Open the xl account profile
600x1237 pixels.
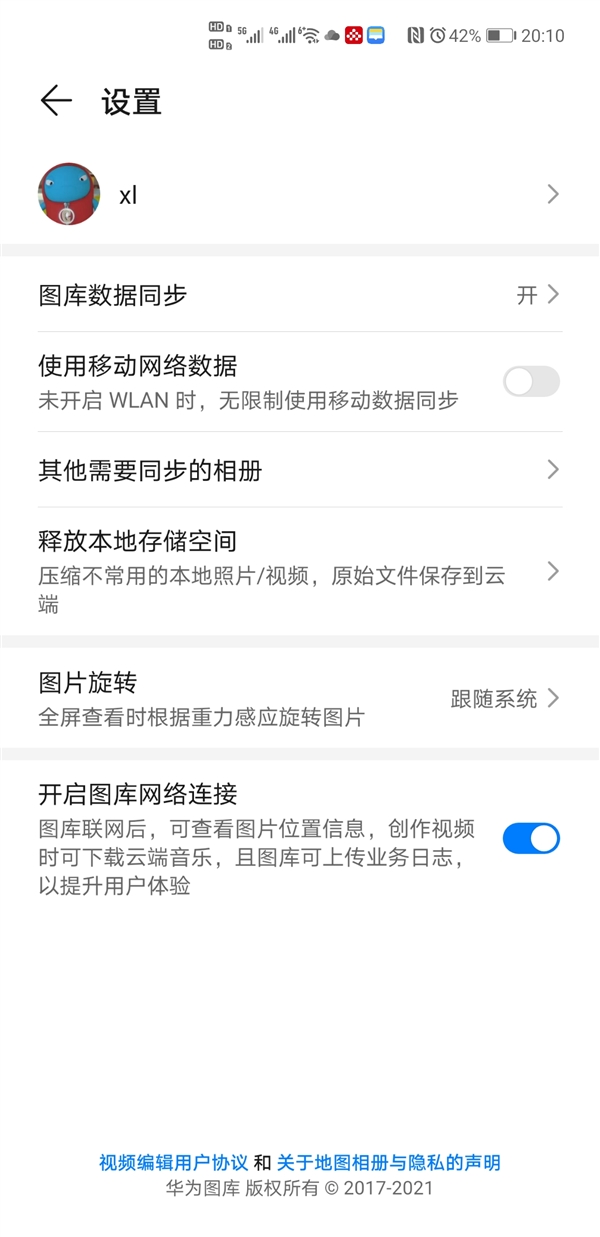pos(300,195)
